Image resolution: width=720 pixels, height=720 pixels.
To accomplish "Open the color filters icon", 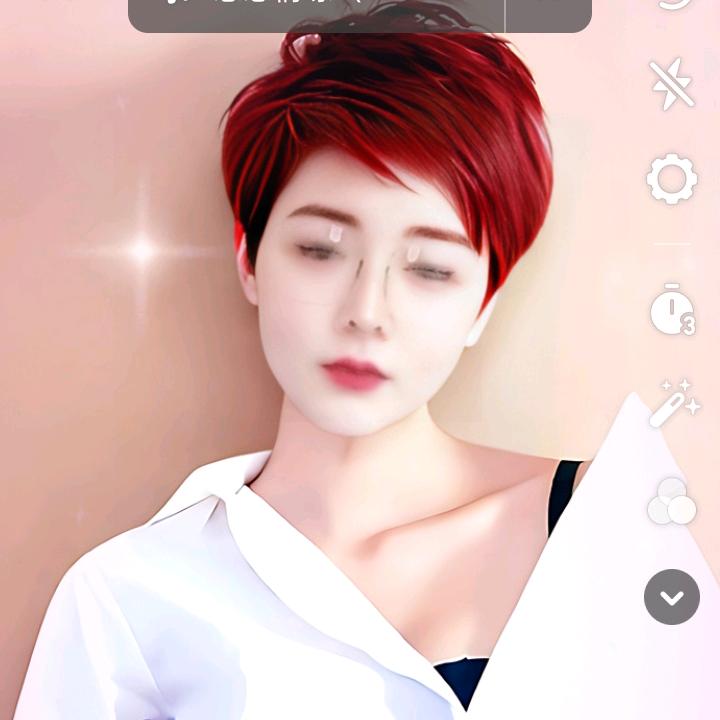I will coord(672,501).
